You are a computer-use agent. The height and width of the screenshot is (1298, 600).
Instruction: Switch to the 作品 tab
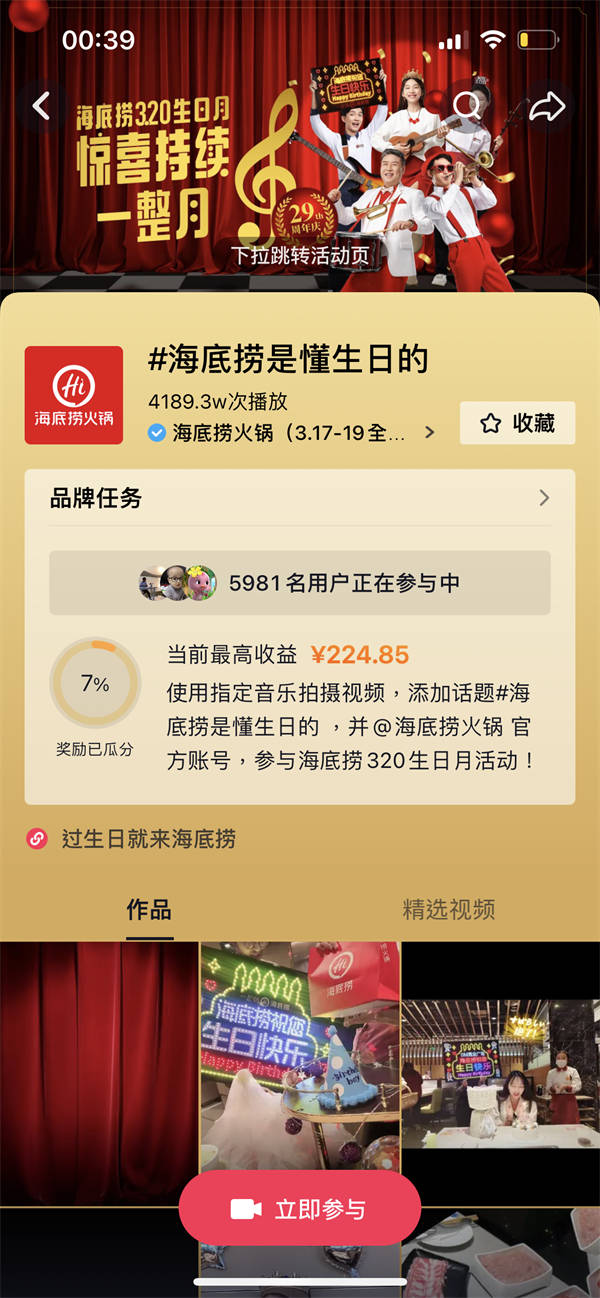[x=149, y=910]
